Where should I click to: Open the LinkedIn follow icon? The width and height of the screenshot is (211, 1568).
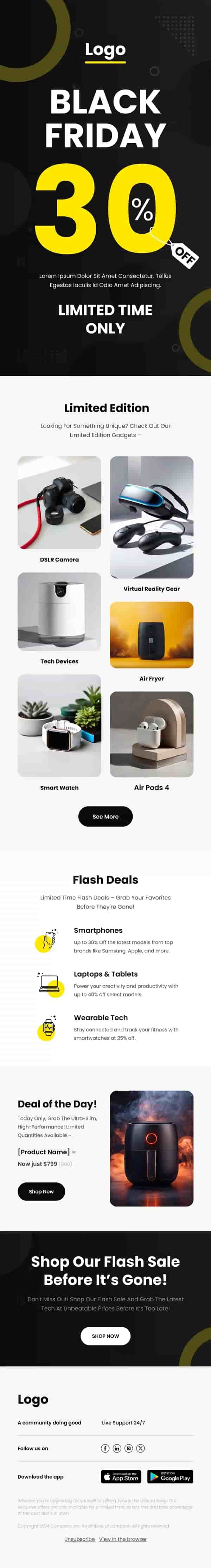click(x=117, y=1448)
